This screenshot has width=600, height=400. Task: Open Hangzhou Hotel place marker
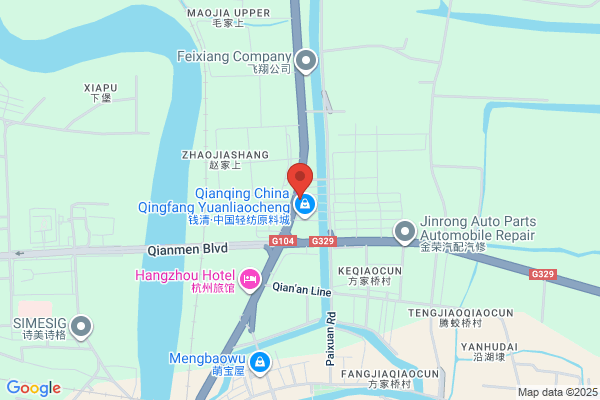[250, 276]
